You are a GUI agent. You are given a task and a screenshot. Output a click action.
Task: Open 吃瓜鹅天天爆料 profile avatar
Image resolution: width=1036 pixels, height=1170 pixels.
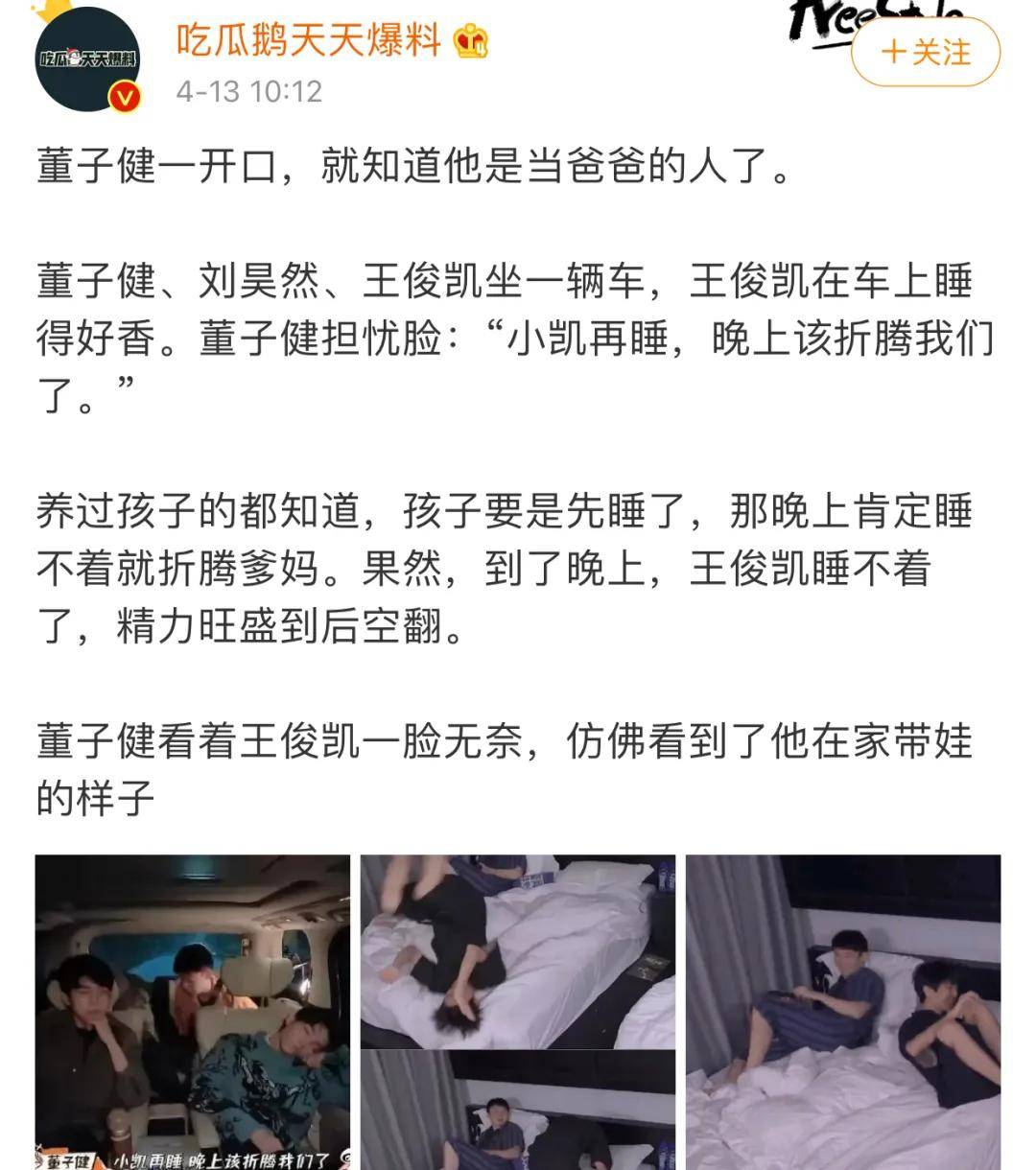click(x=87, y=59)
